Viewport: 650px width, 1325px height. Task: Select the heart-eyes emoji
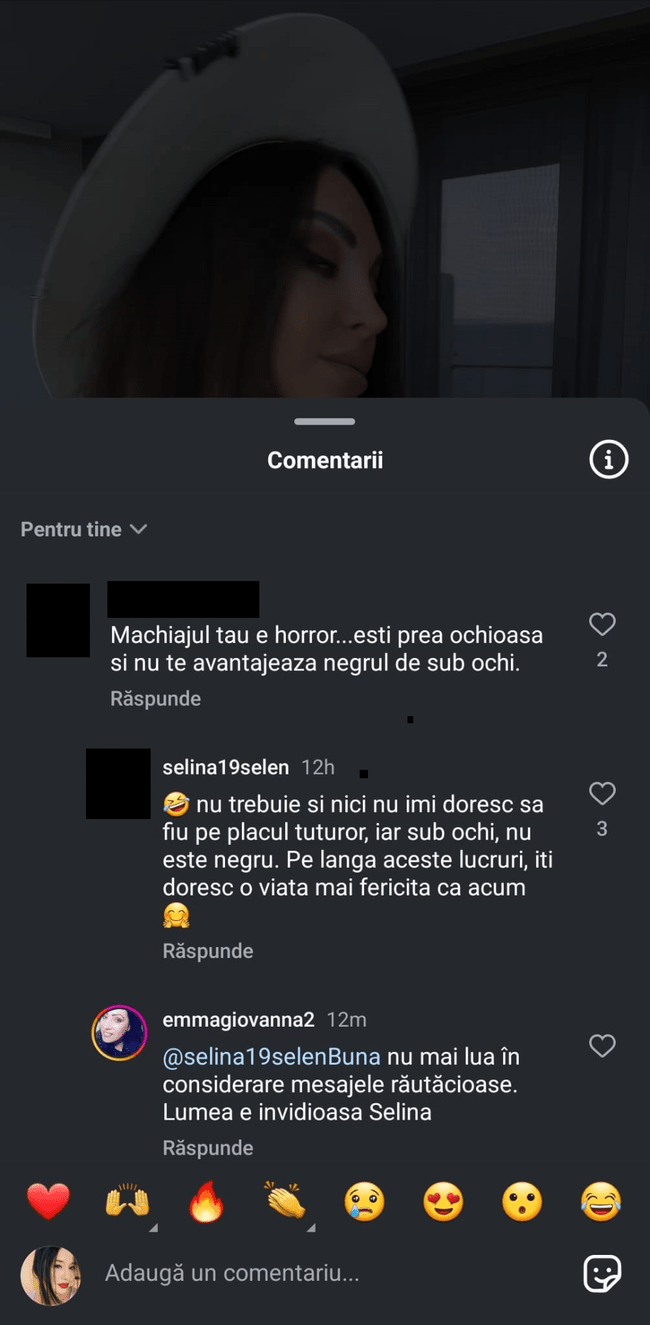click(x=443, y=1201)
